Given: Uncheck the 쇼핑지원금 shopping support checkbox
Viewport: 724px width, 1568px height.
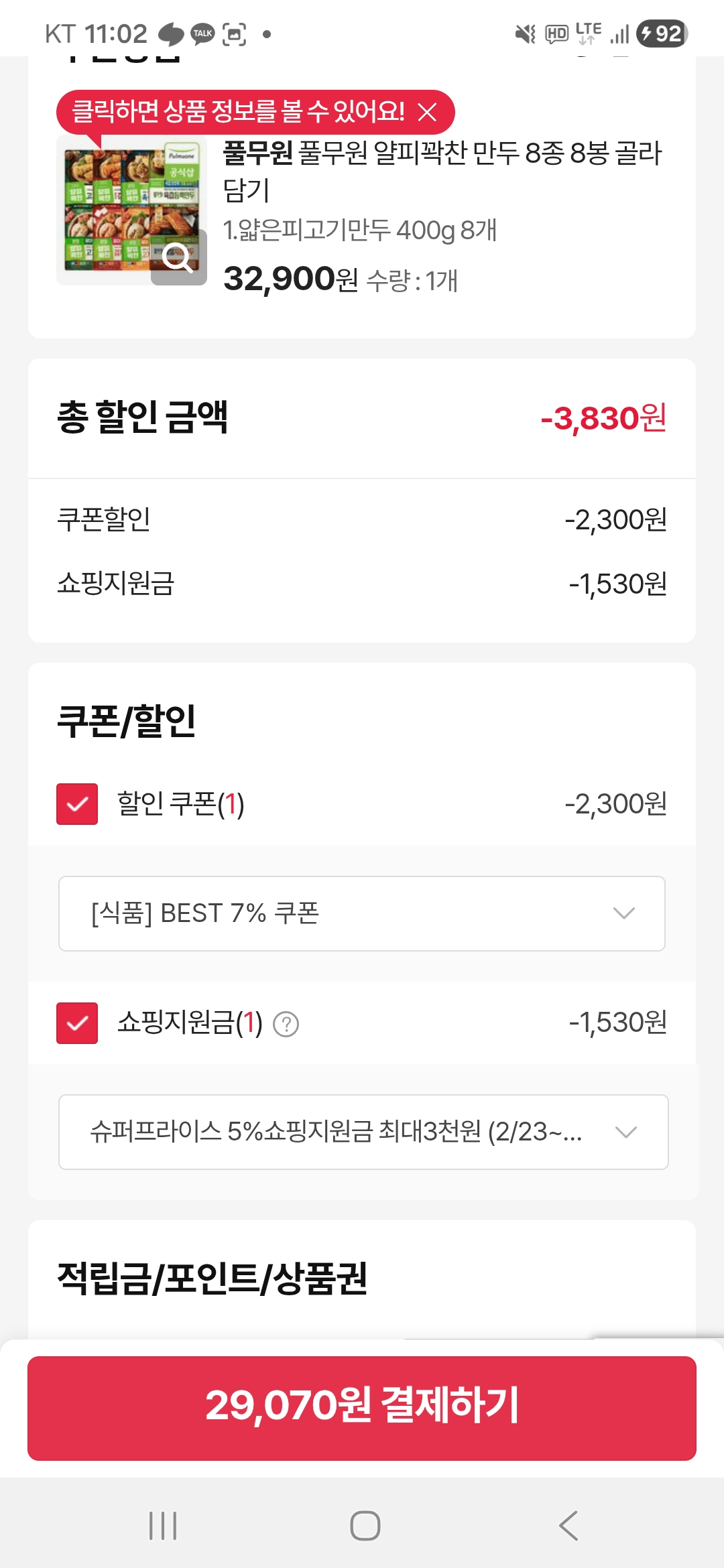Looking at the screenshot, I should coord(76,1023).
